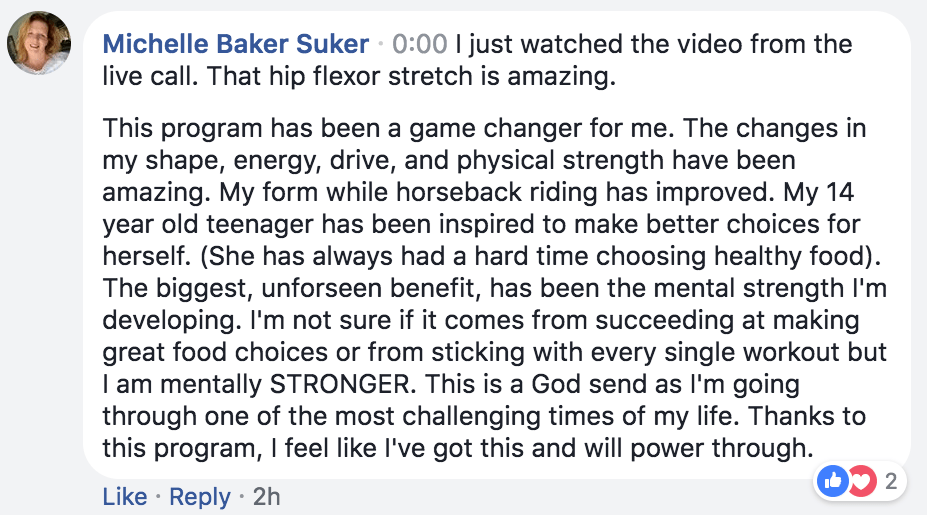Image resolution: width=927 pixels, height=515 pixels.
Task: See who reacted to this comment
Action: point(860,482)
